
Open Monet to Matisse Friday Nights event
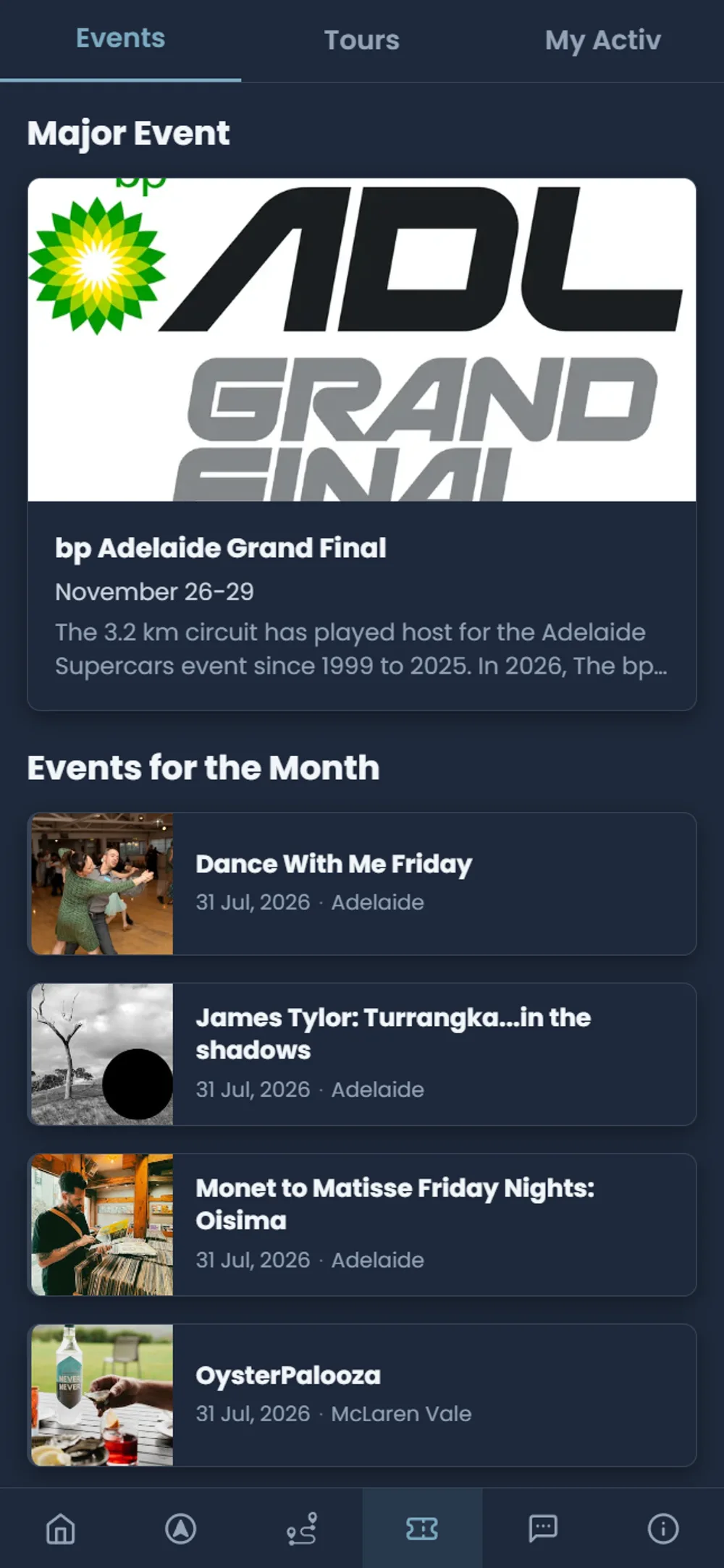[x=362, y=1224]
